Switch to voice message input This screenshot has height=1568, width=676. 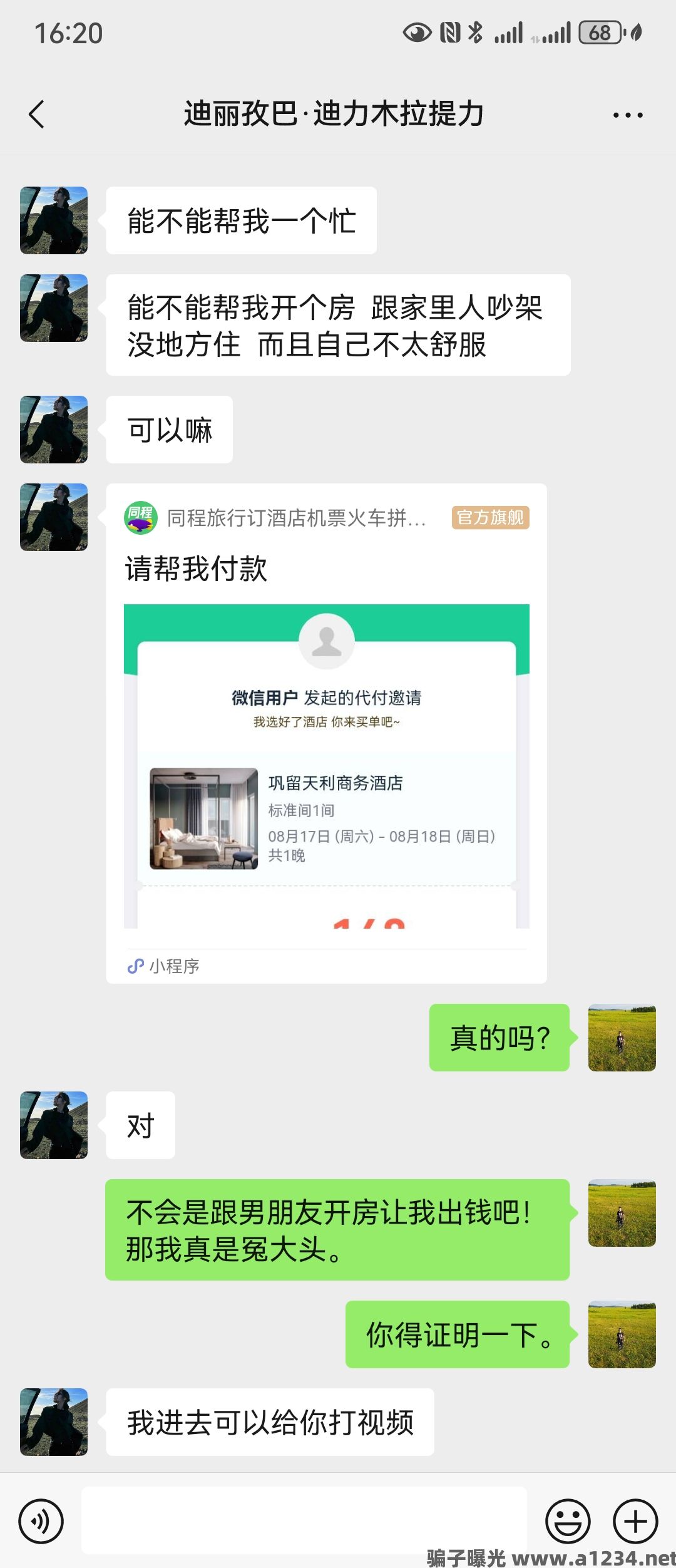click(x=41, y=1521)
